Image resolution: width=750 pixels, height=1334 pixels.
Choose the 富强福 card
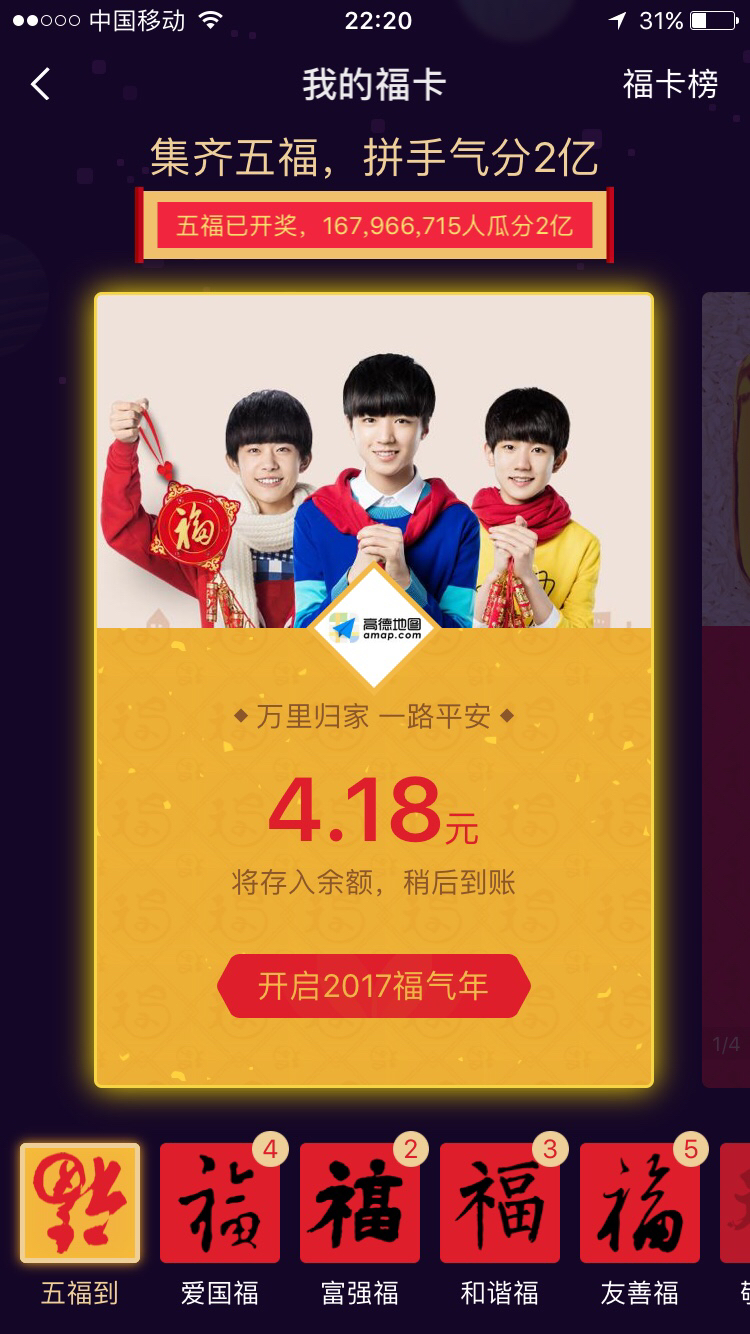360,1203
